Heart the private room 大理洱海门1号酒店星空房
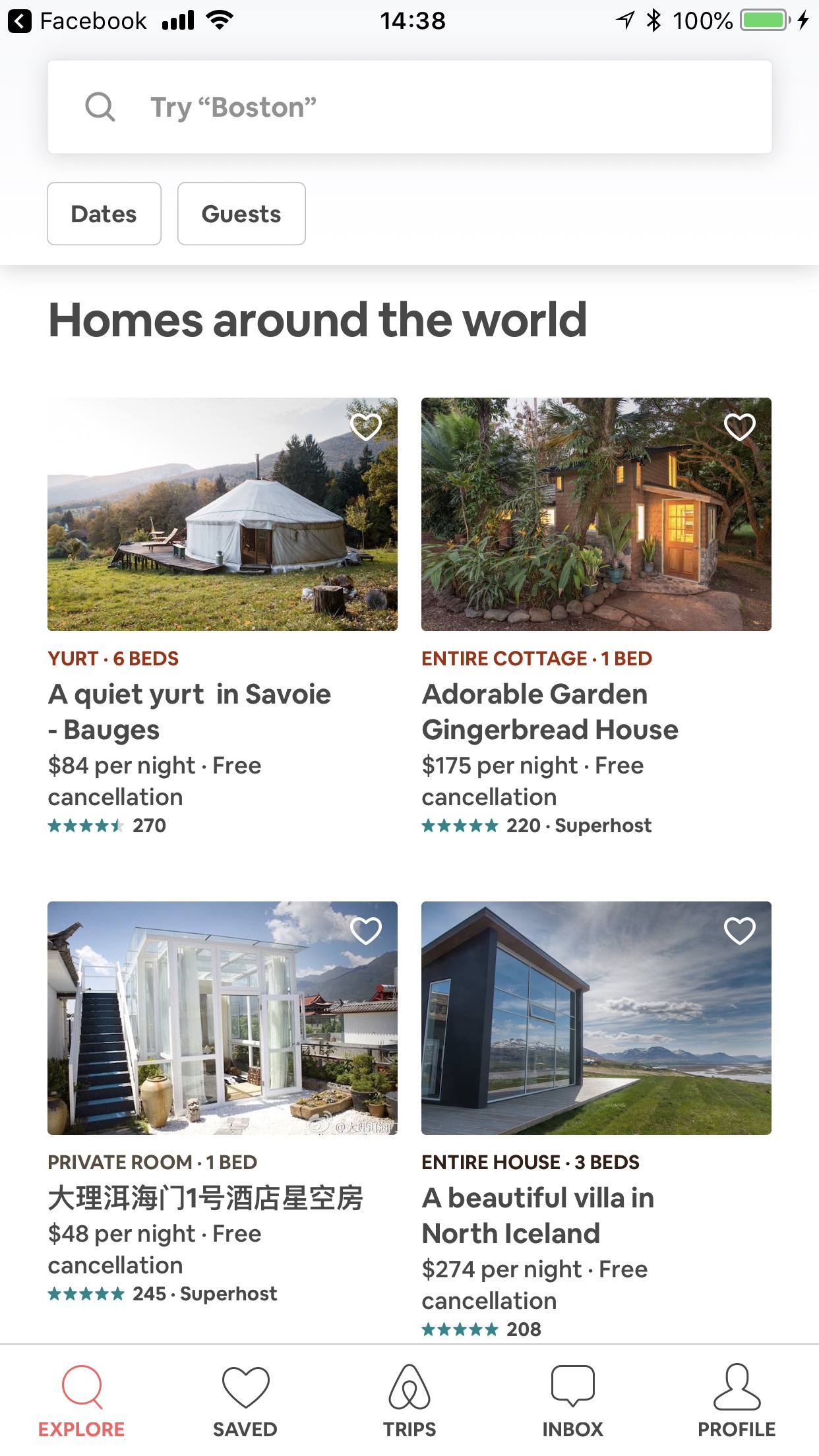819x1456 pixels. point(366,930)
